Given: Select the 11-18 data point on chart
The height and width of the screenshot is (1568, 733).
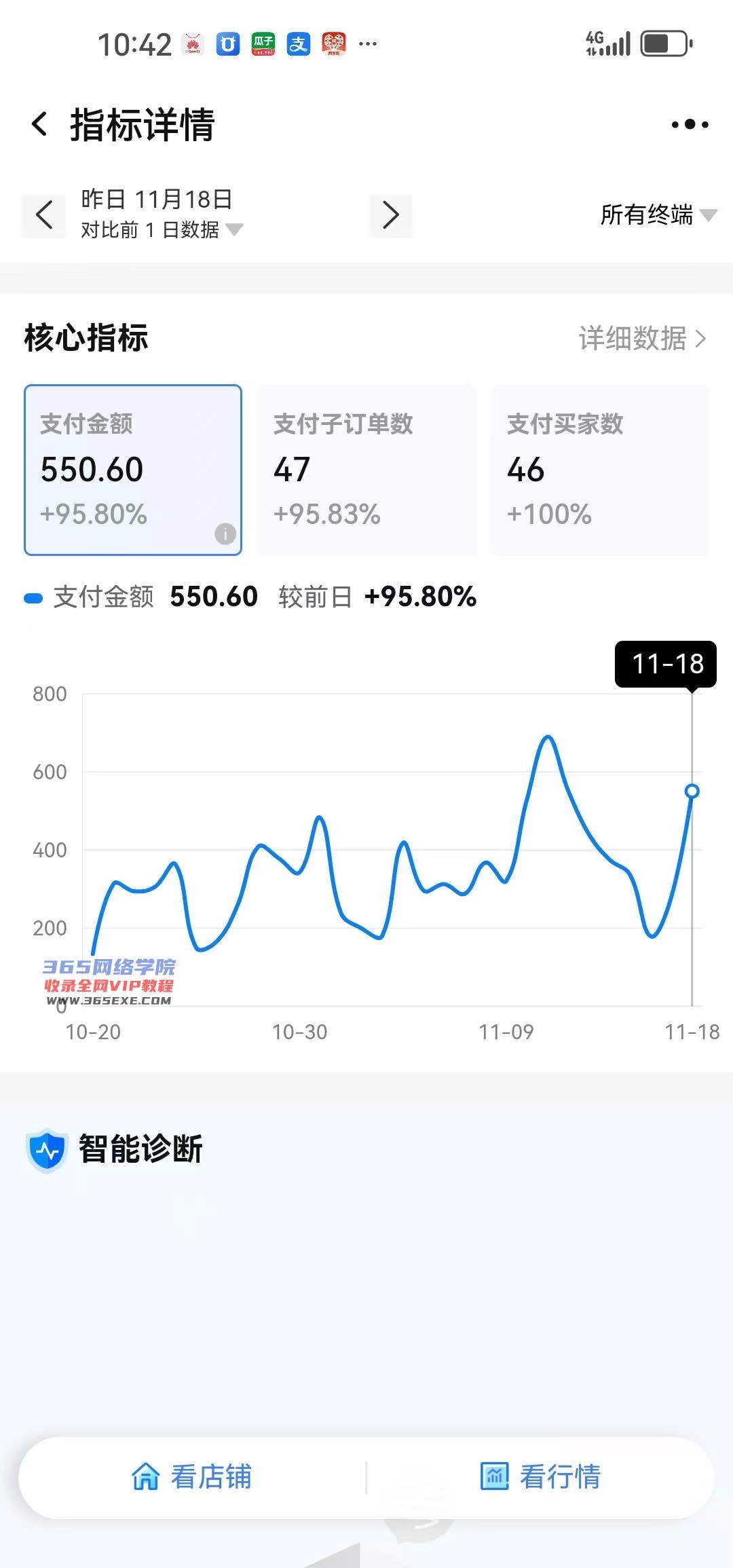Looking at the screenshot, I should (x=691, y=791).
